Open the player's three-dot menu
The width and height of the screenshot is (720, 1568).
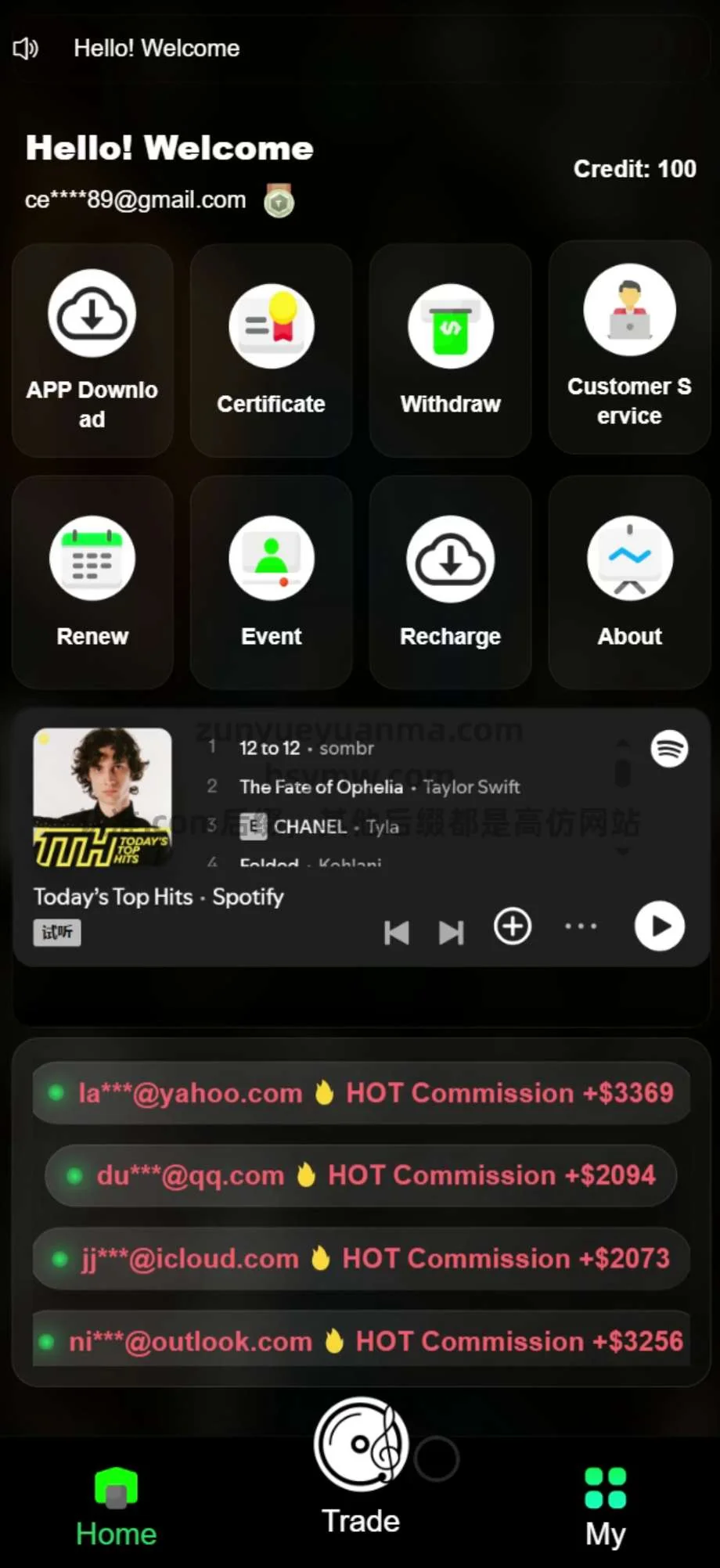point(581,926)
